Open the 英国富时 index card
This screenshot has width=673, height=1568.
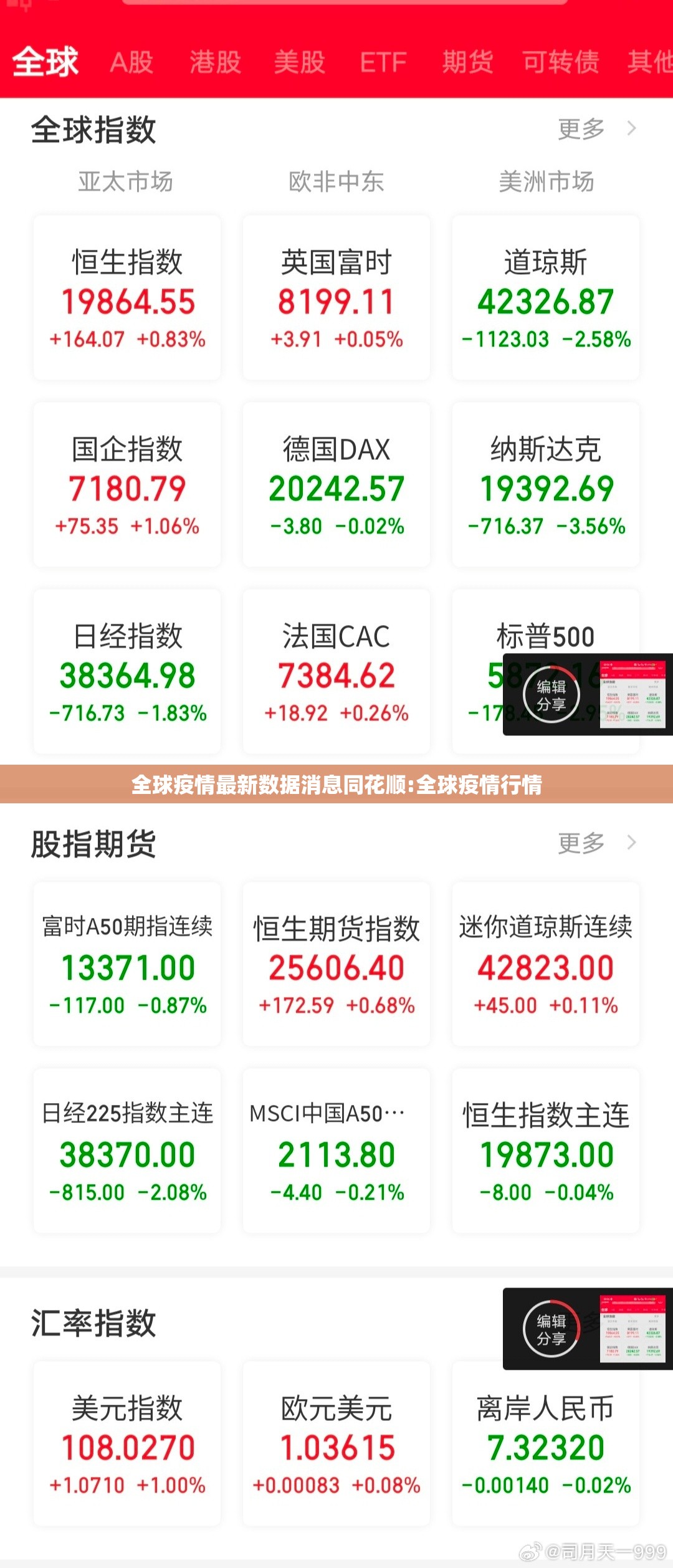[x=336, y=298]
